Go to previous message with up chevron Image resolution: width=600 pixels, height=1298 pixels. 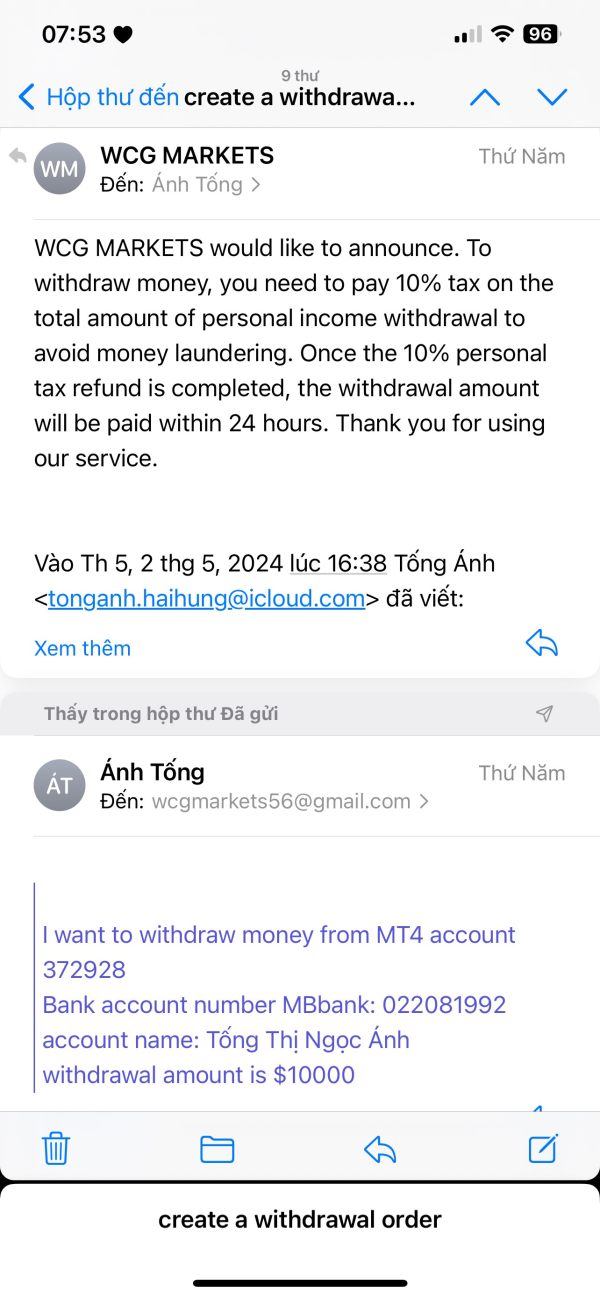[485, 97]
